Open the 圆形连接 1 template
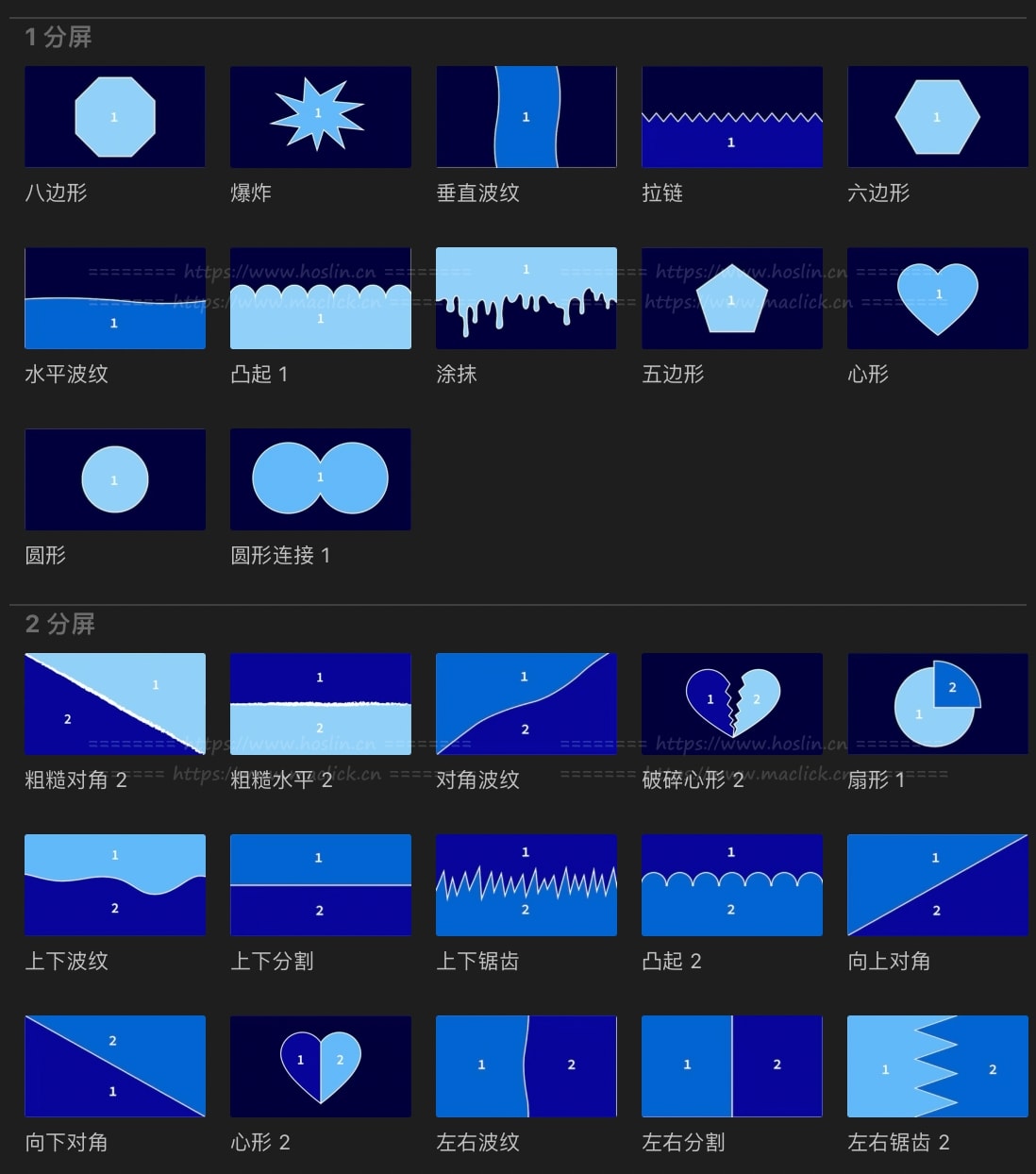The width and height of the screenshot is (1036, 1174). point(320,479)
